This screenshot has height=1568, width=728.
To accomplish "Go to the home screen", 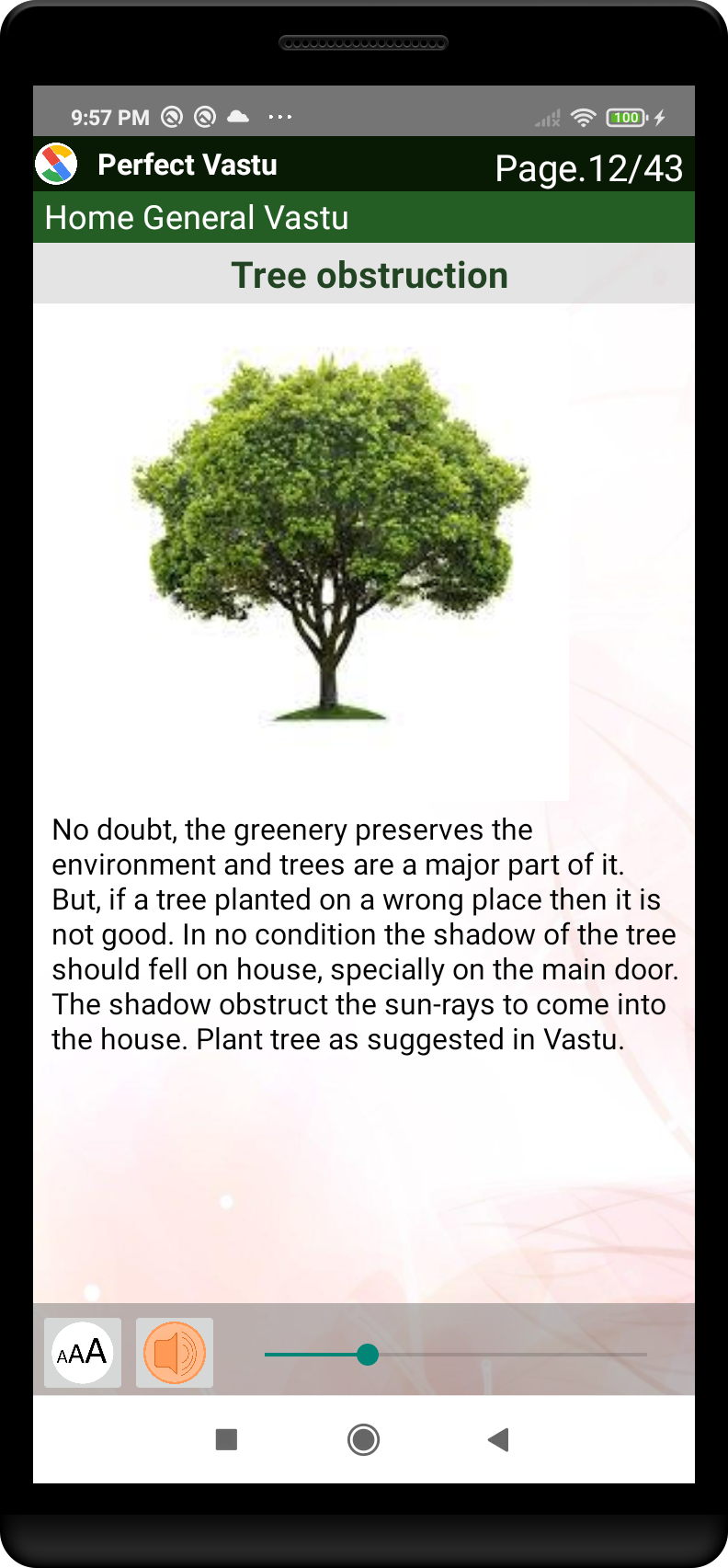I will [364, 1439].
